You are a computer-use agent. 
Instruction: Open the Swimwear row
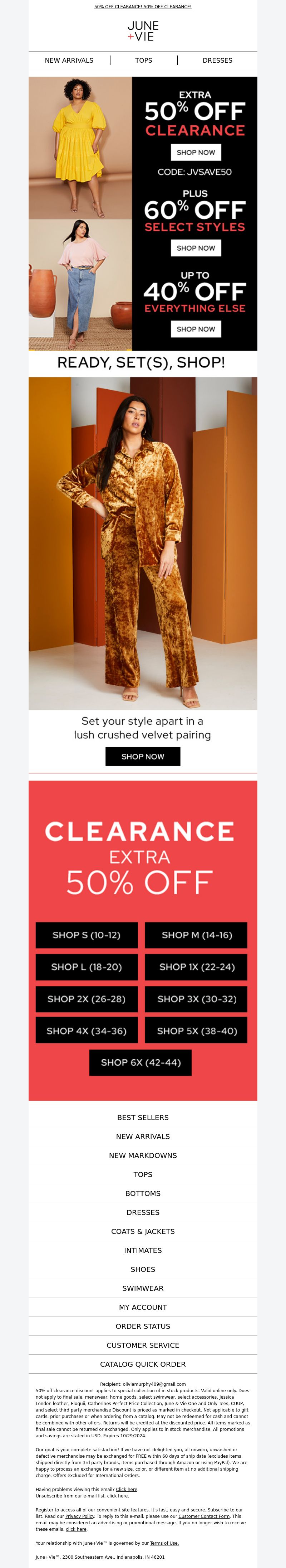coord(143,1288)
